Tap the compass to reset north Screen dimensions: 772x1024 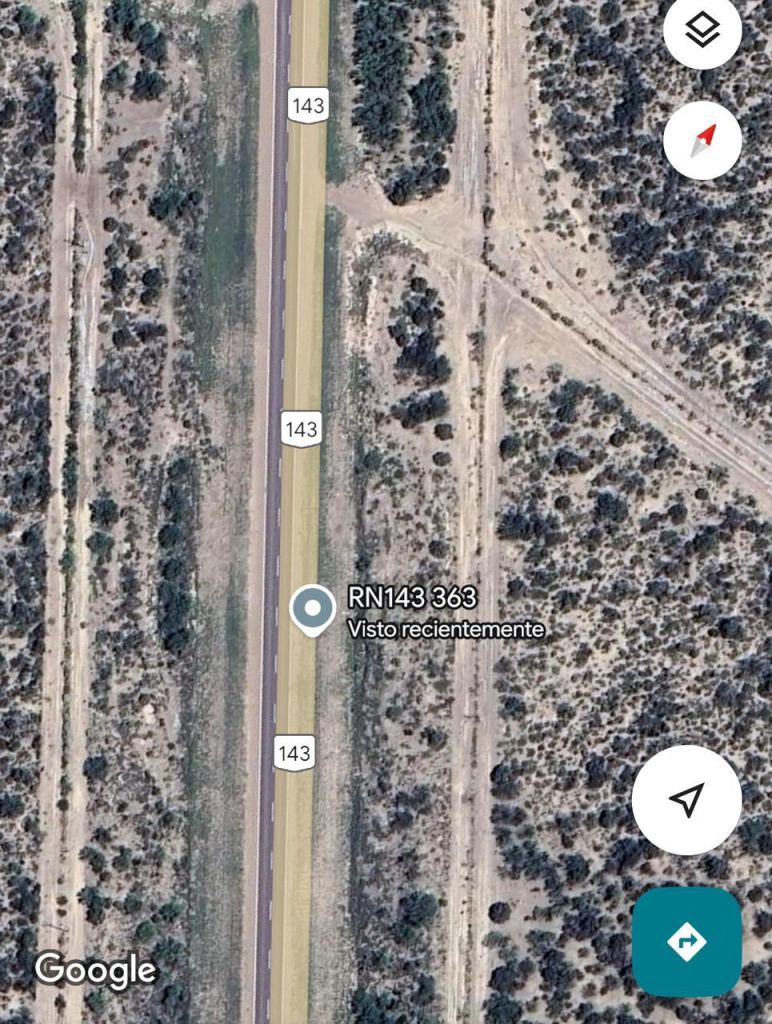coord(702,140)
